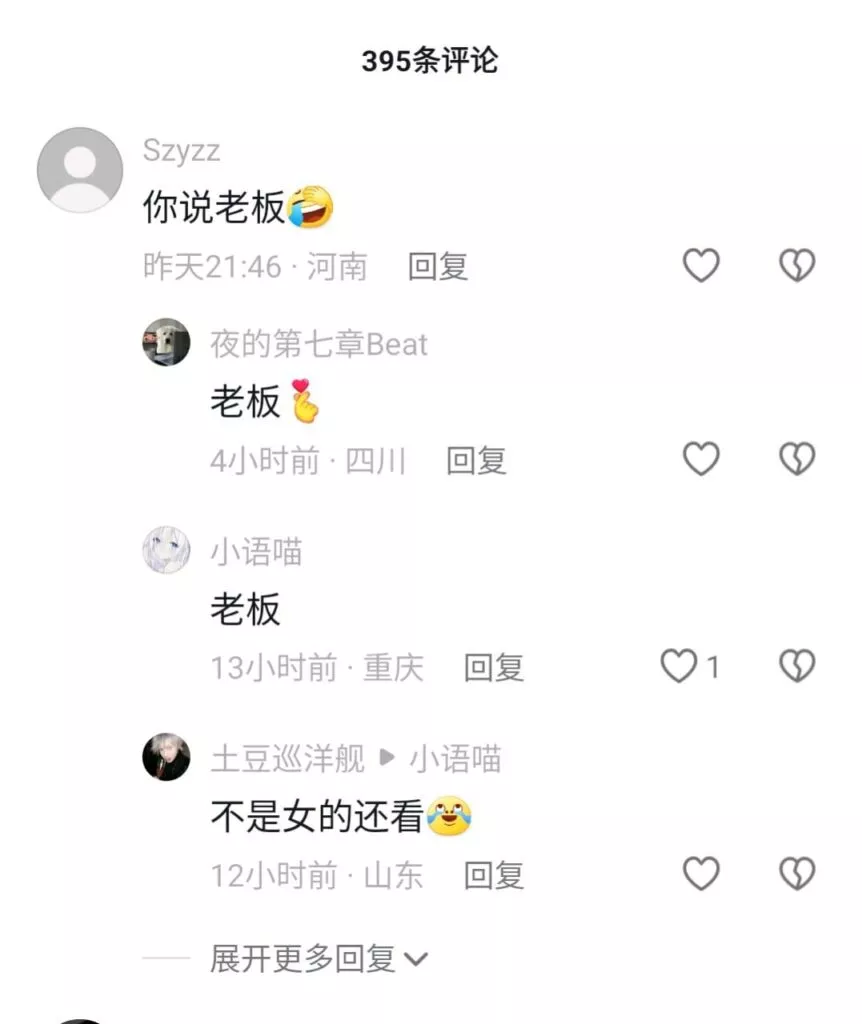Reply to Szyzz's comment
The width and height of the screenshot is (862, 1024).
click(438, 266)
